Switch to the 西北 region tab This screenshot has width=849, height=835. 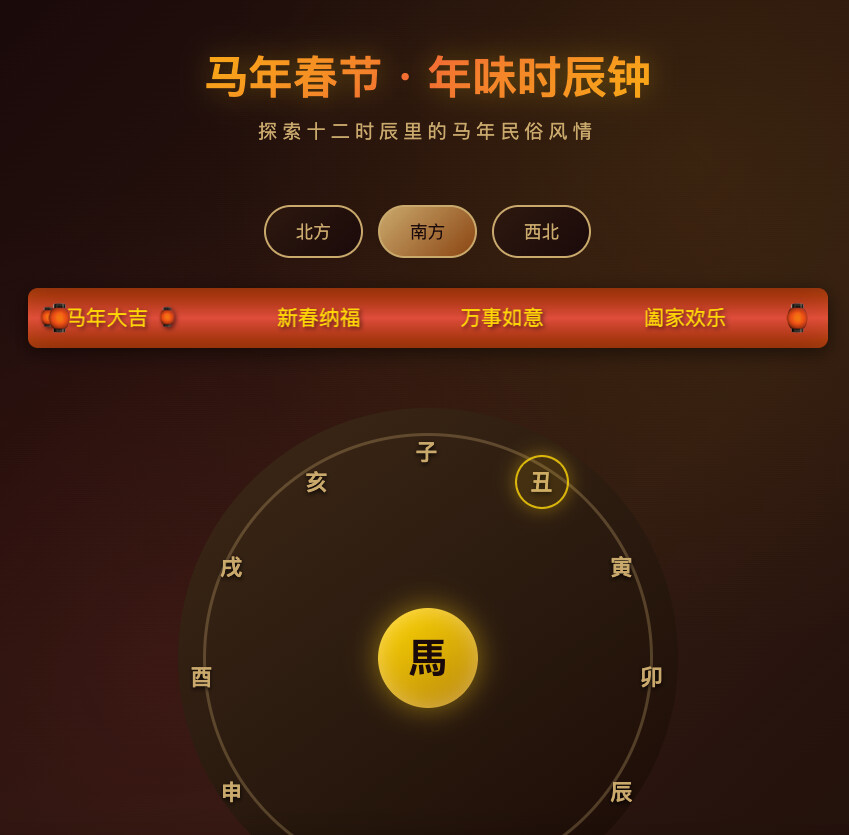pos(541,232)
